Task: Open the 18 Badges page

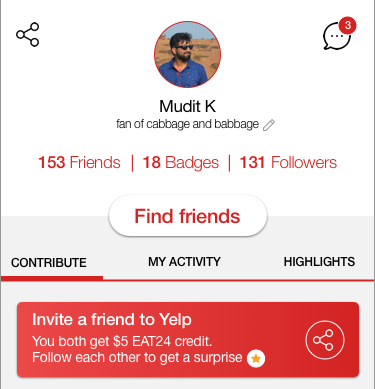Action: click(x=181, y=163)
